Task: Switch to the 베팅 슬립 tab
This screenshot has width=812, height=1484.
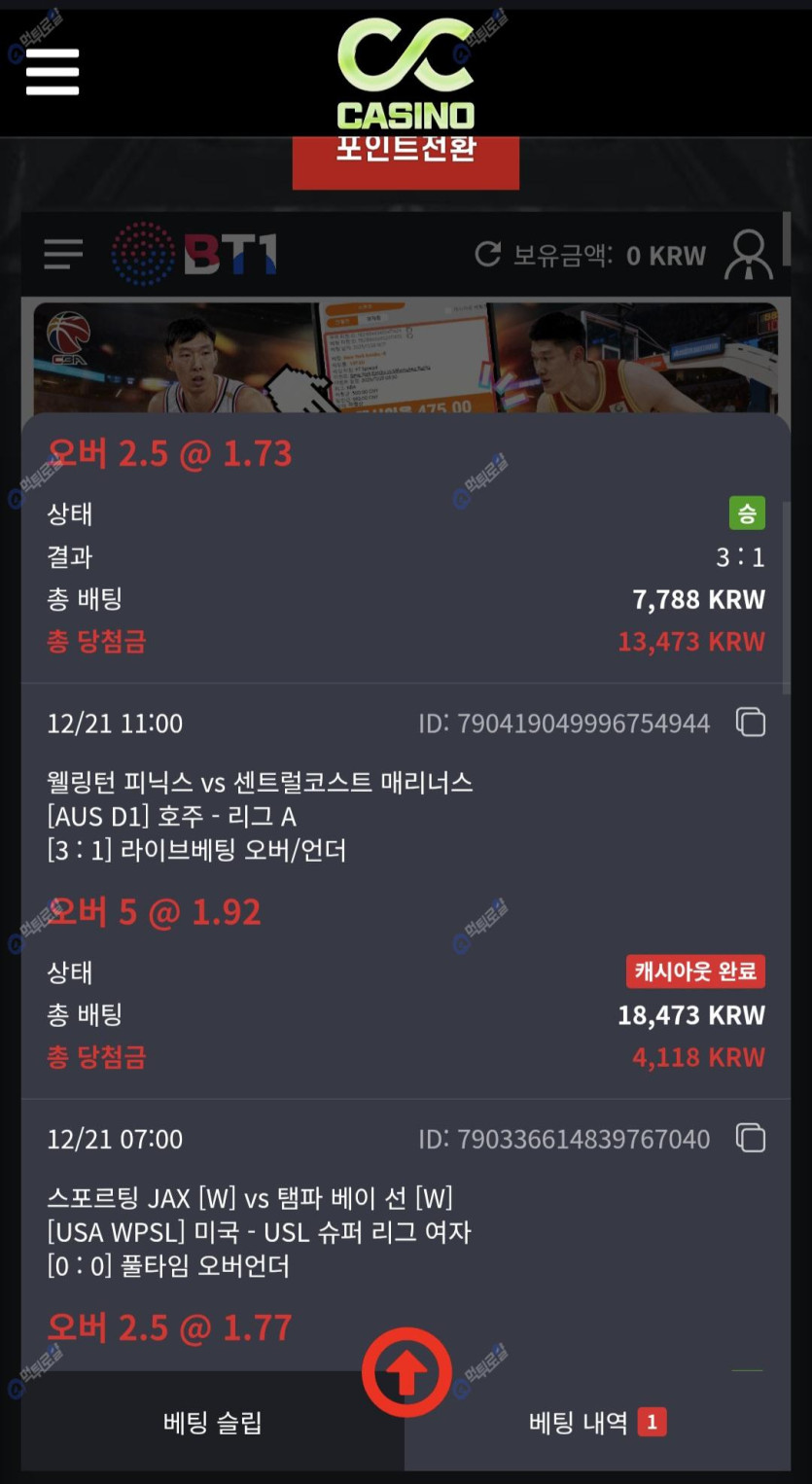Action: coord(212,1423)
